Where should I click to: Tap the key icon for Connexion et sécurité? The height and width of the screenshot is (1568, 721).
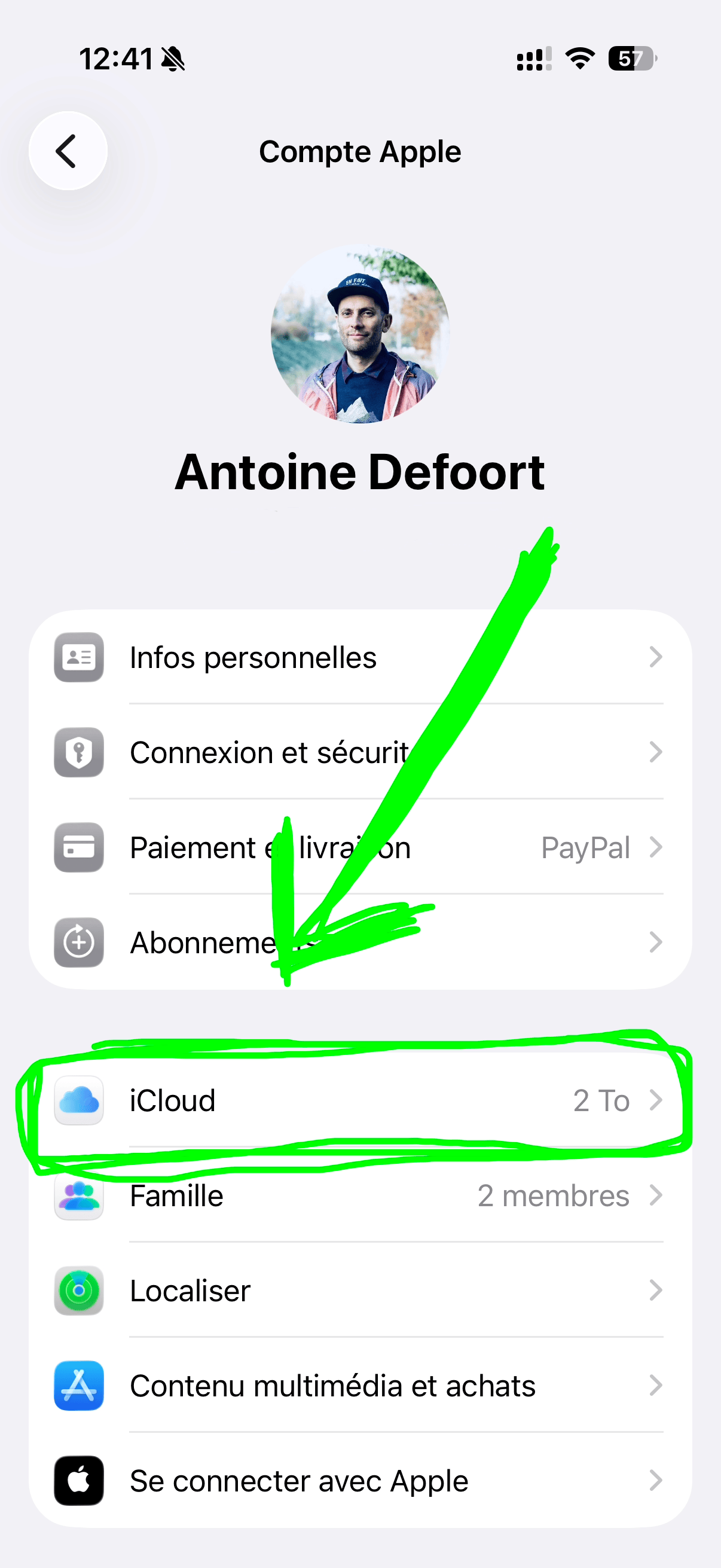78,752
